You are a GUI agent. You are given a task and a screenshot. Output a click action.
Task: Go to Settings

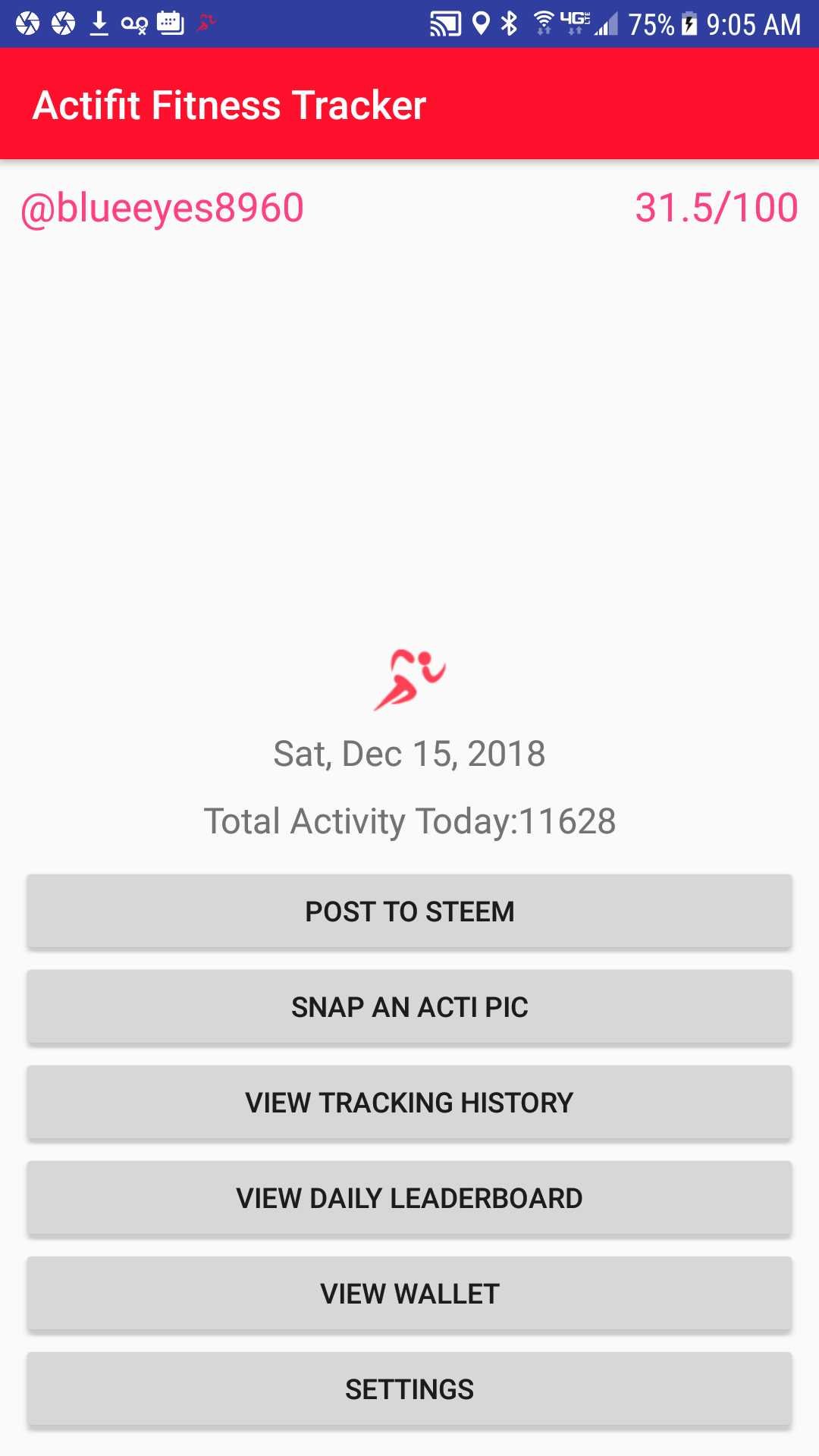pos(409,1389)
